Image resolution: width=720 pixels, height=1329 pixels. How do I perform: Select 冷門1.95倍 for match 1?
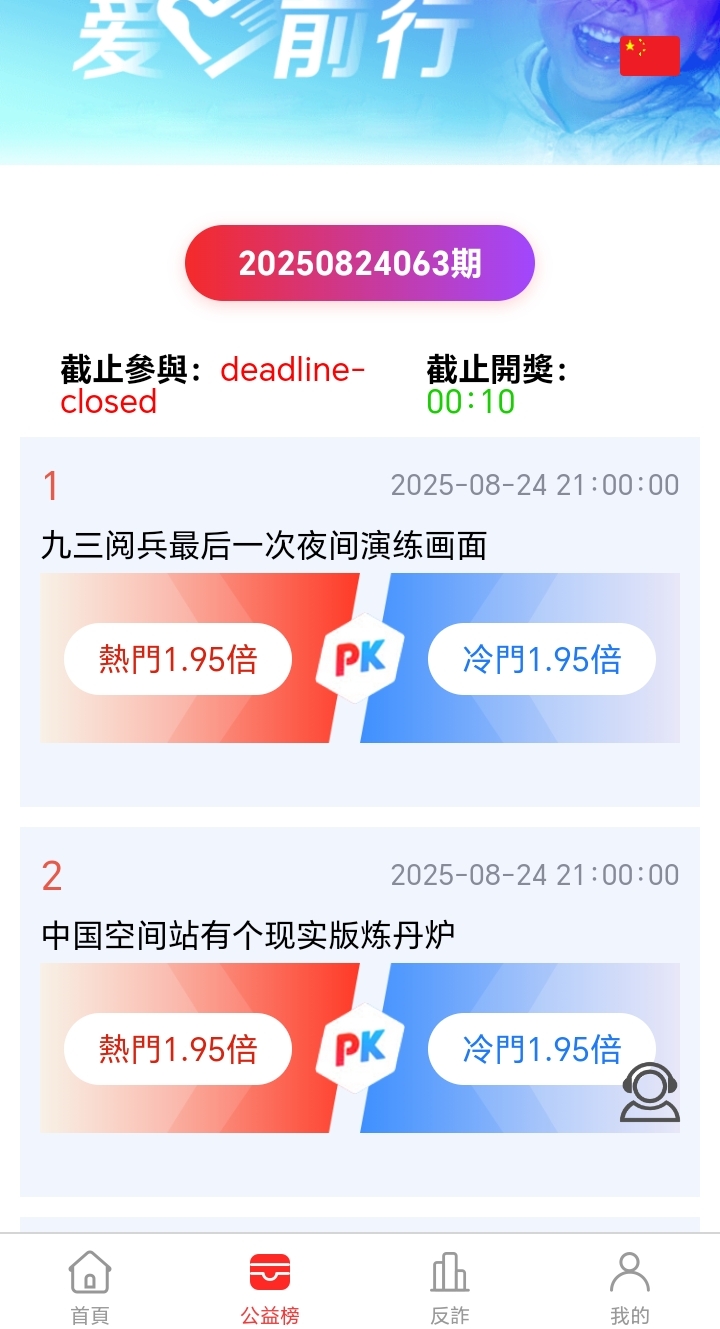541,658
